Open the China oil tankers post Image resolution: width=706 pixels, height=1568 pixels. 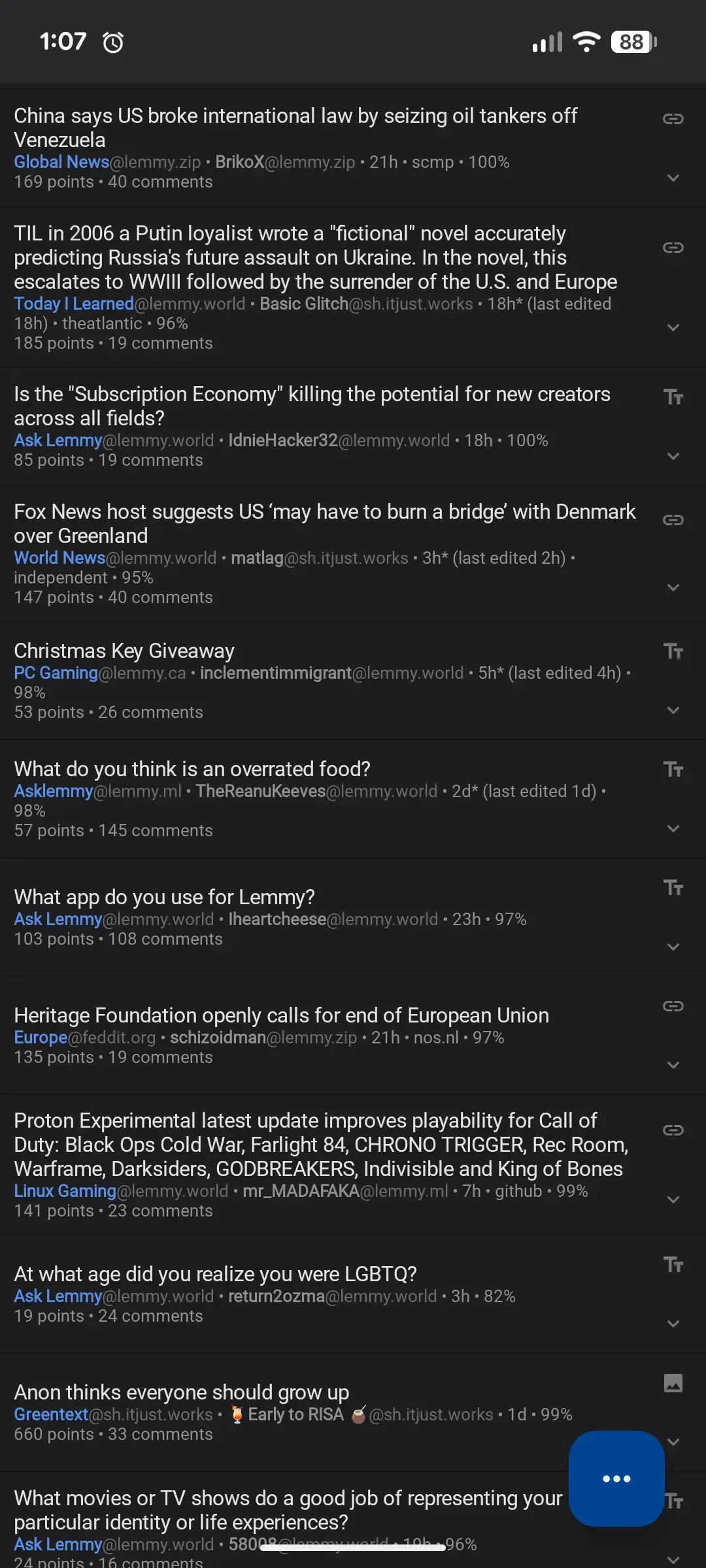[295, 127]
